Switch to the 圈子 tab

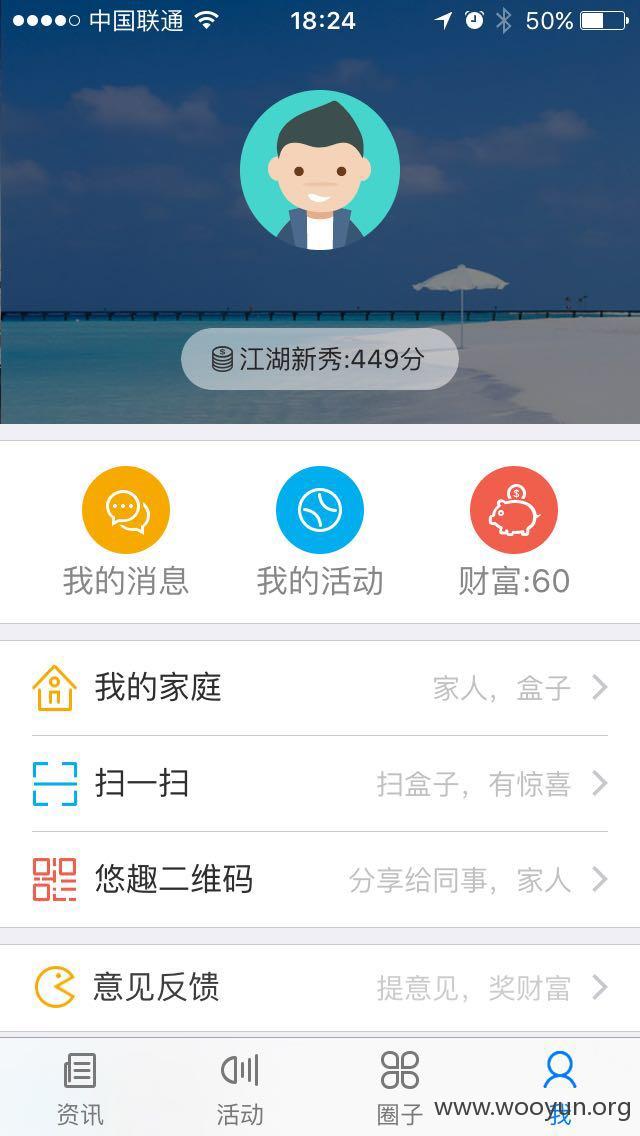(399, 1087)
